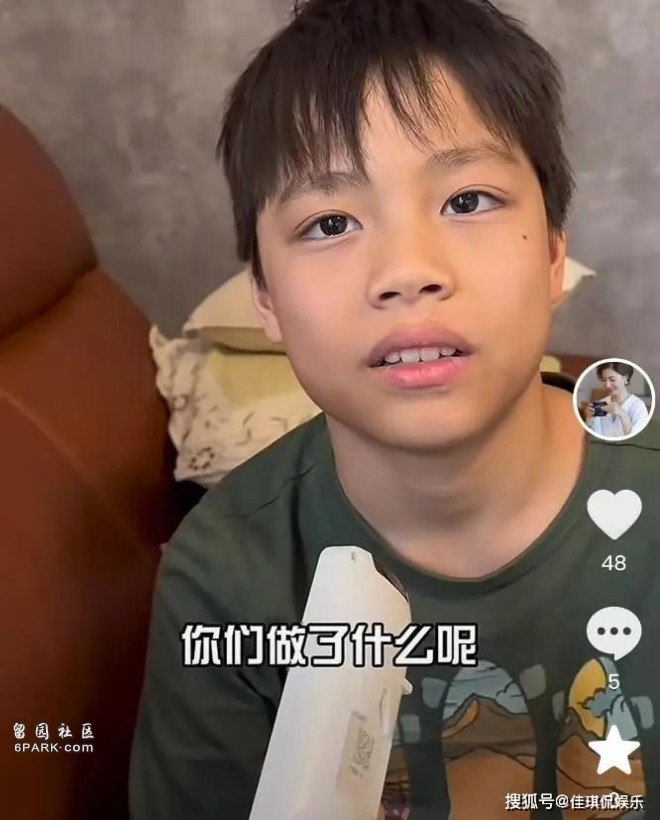
Task: Favorite the video with the star icon
Action: (x=613, y=750)
